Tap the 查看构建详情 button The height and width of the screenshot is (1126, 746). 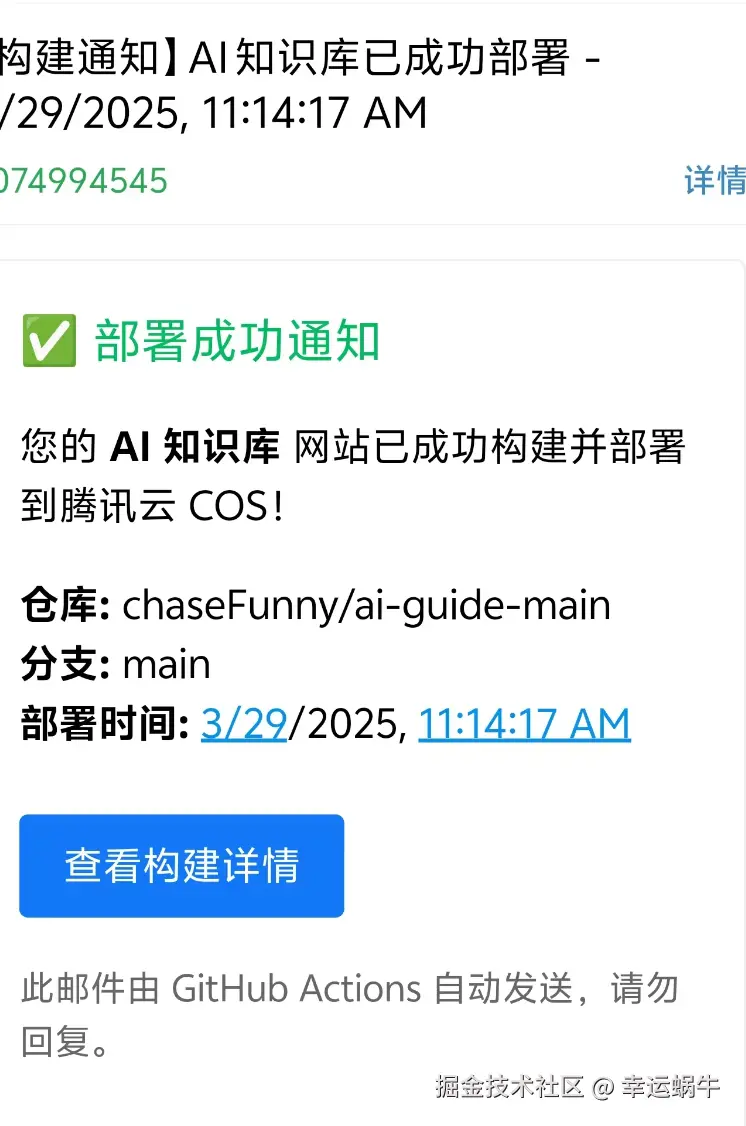point(181,865)
